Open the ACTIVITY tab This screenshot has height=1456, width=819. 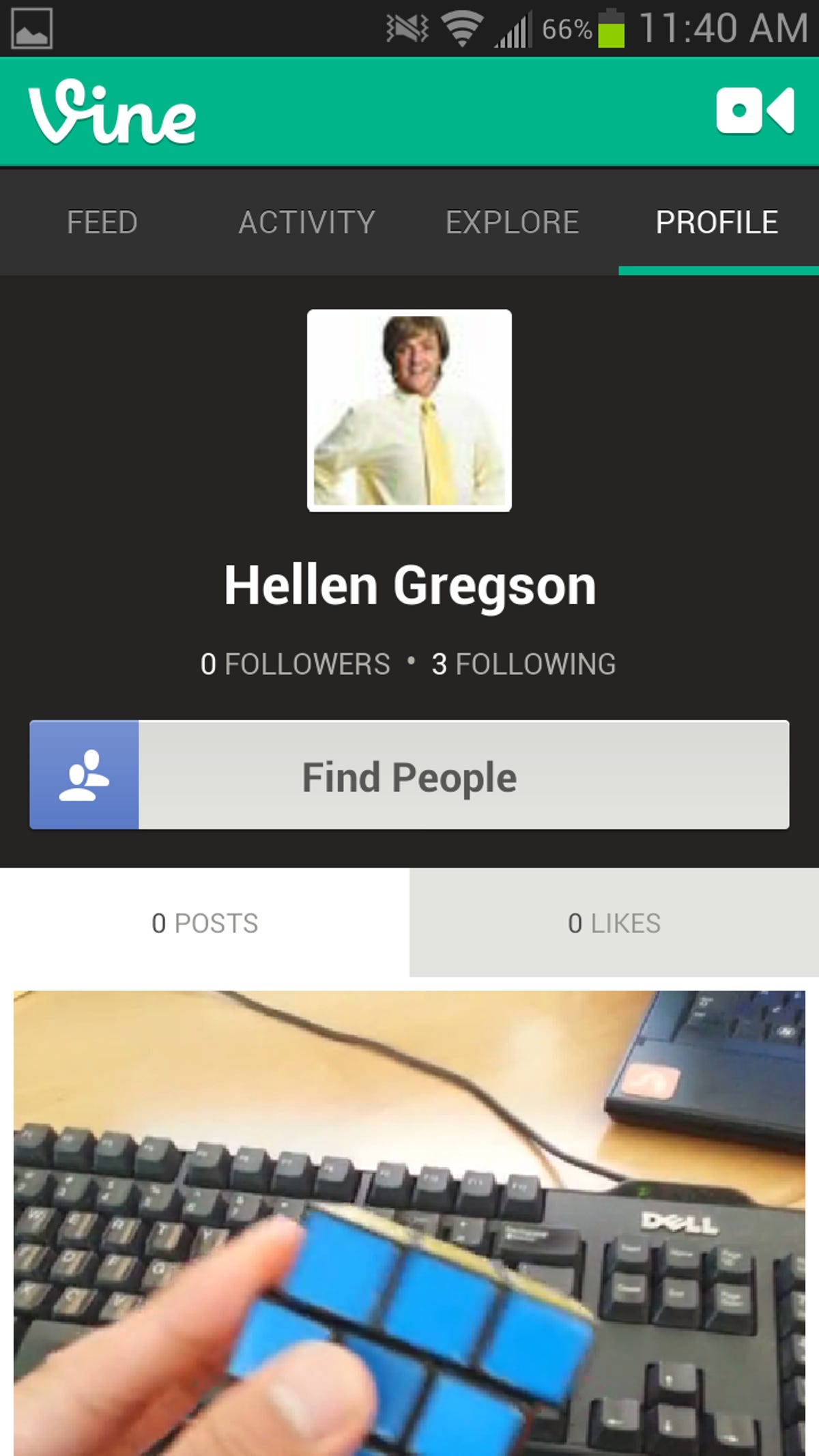coord(306,223)
